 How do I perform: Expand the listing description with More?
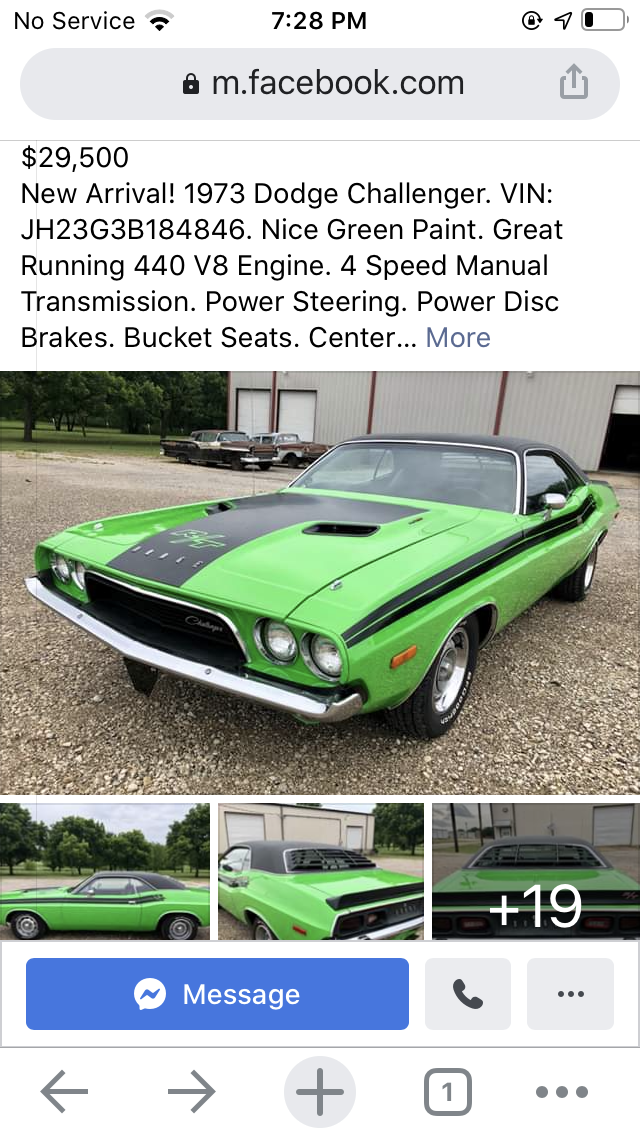click(x=457, y=338)
